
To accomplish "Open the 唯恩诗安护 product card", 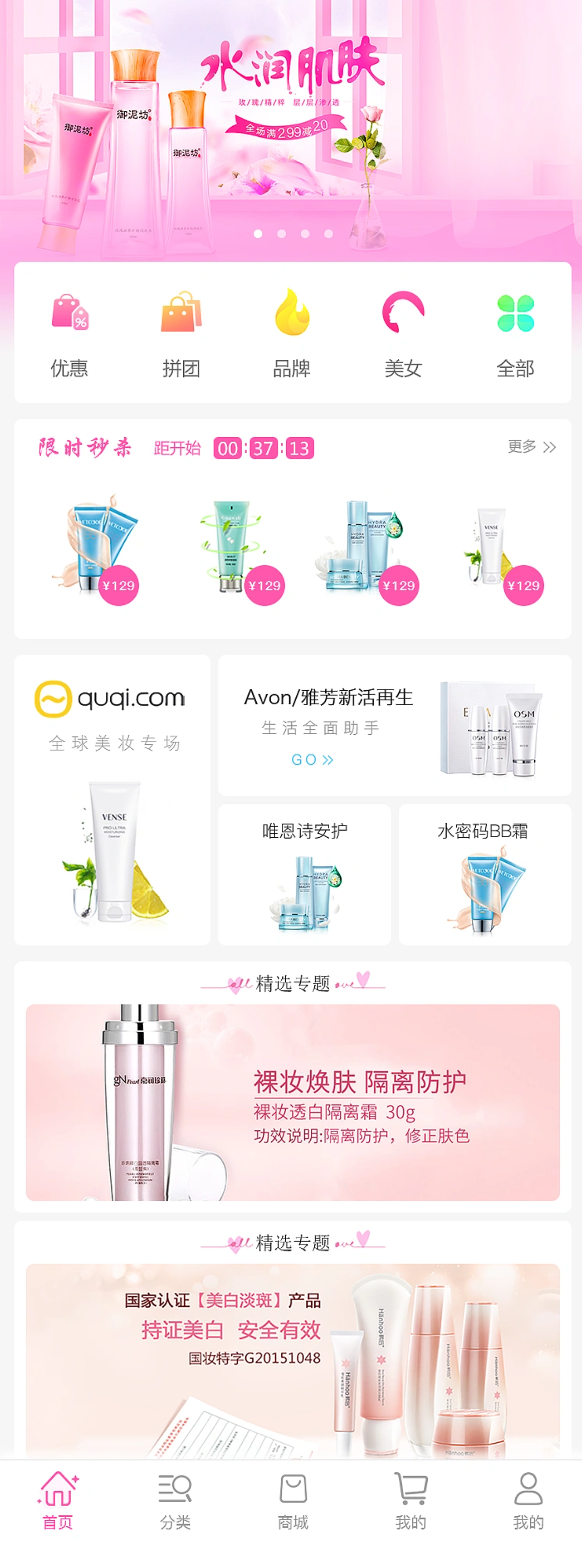I will coord(304,874).
